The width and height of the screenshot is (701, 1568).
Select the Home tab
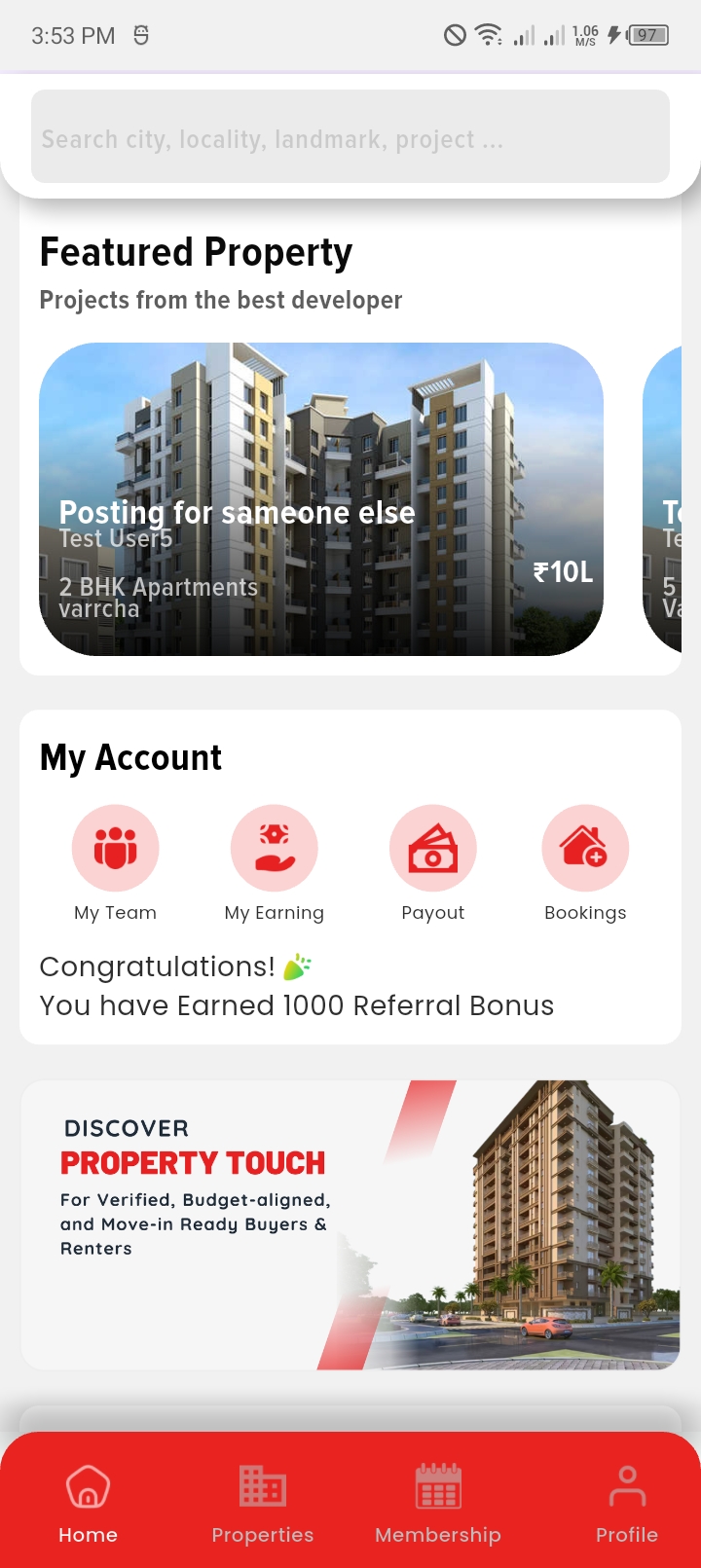point(88,1504)
